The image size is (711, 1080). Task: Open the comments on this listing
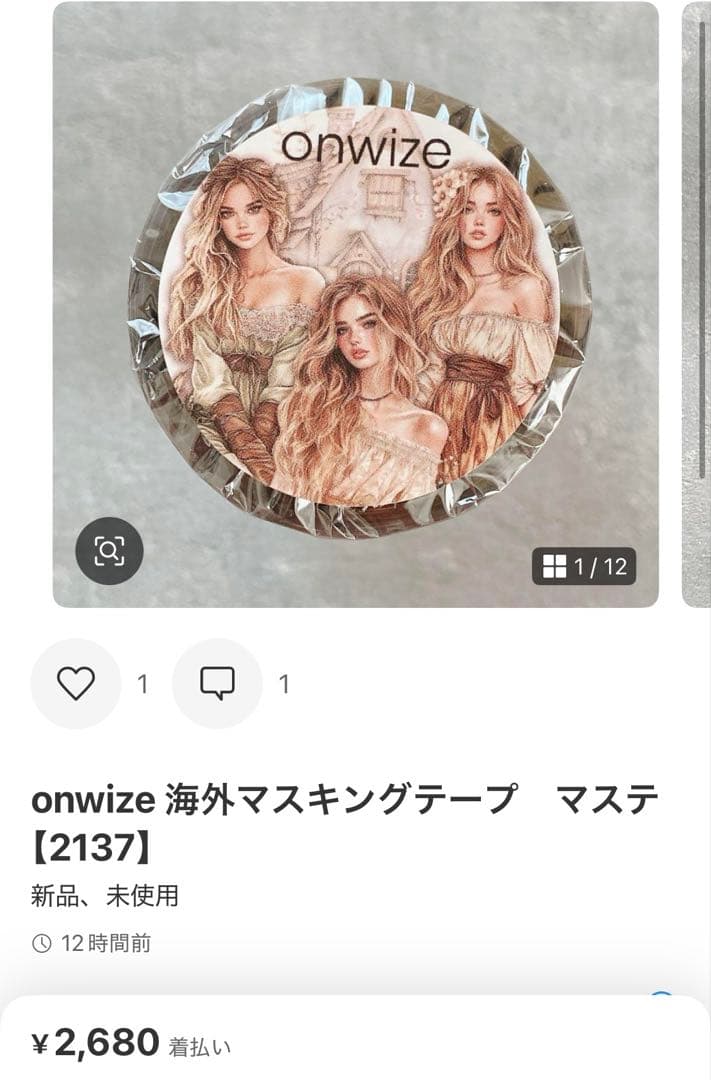pos(217,683)
